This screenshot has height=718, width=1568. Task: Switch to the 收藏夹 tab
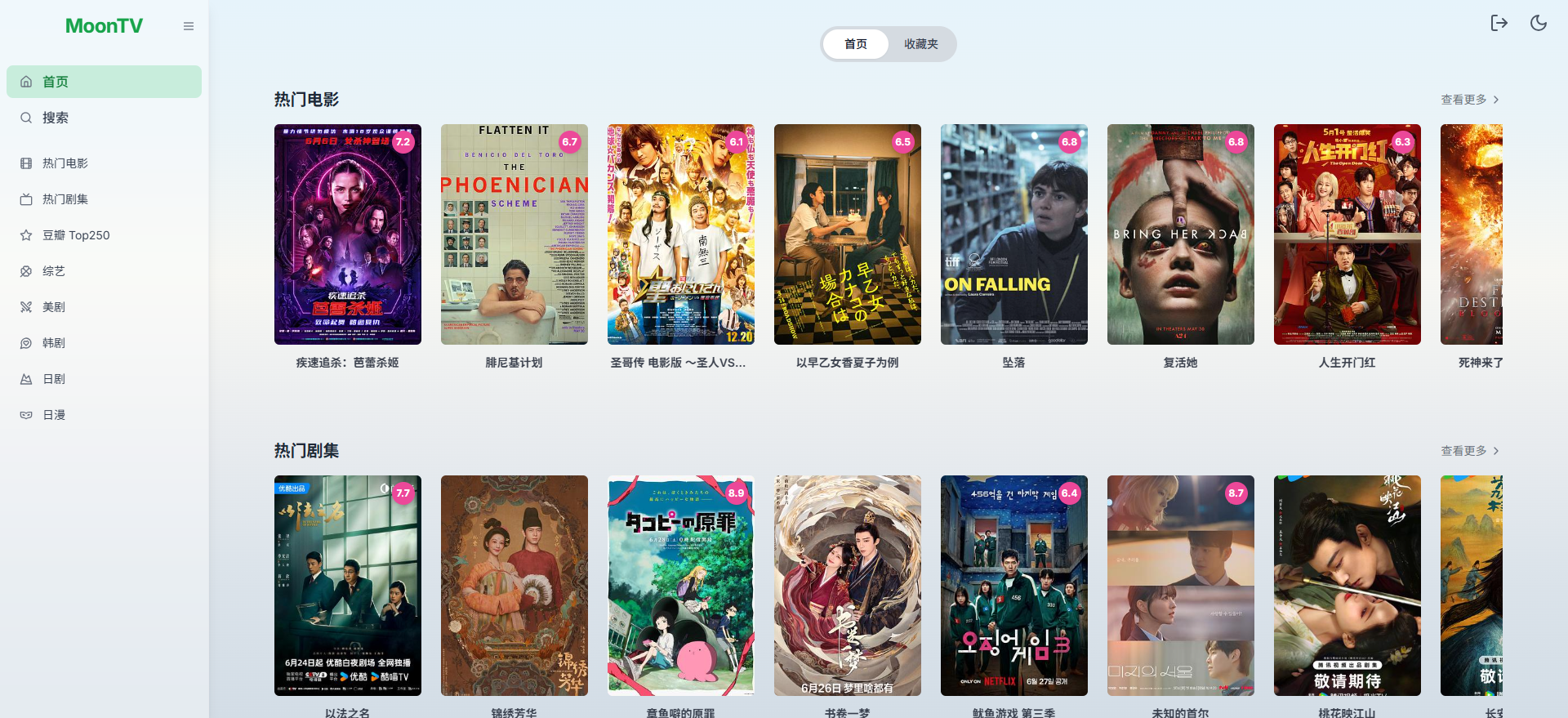[x=920, y=44]
